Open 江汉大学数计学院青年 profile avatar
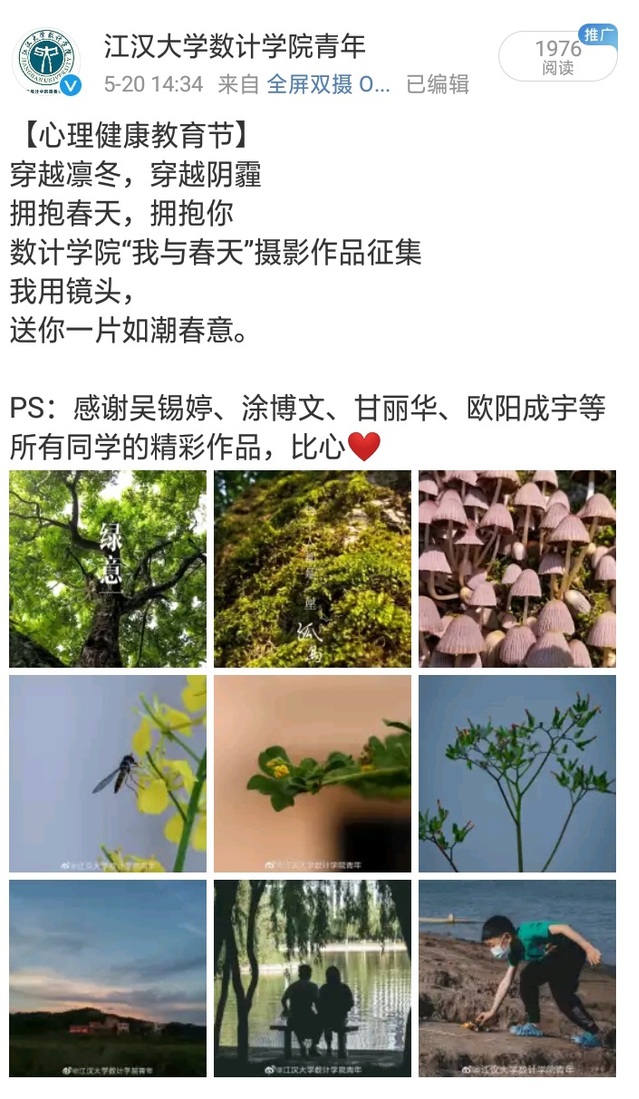Image resolution: width=639 pixels, height=1099 pixels. 46,62
